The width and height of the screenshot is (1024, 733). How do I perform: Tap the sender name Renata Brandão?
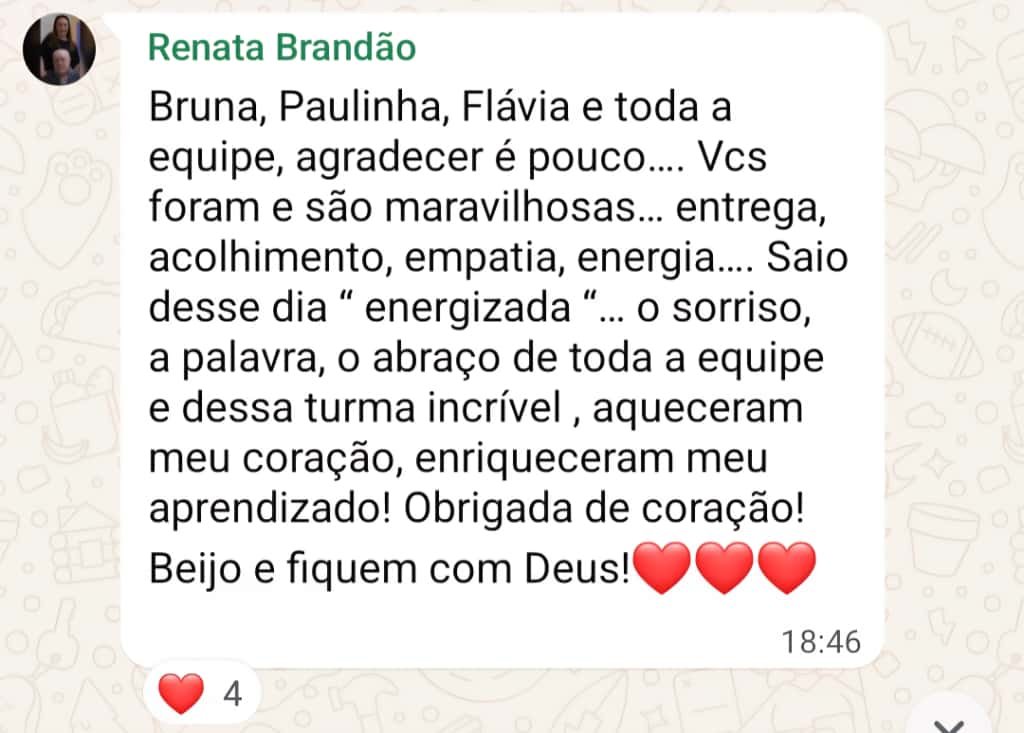coord(281,47)
